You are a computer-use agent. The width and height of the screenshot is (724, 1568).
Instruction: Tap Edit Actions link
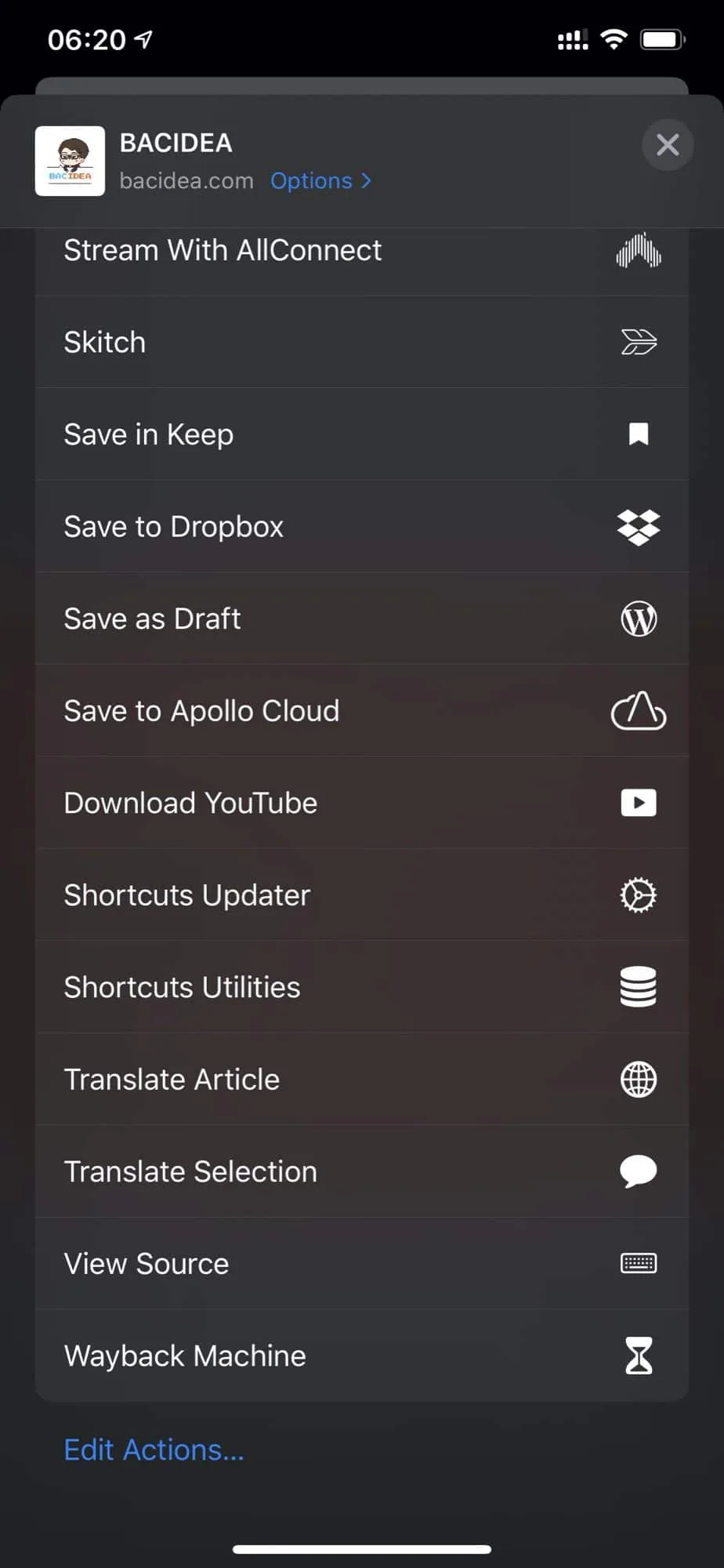[x=154, y=1450]
